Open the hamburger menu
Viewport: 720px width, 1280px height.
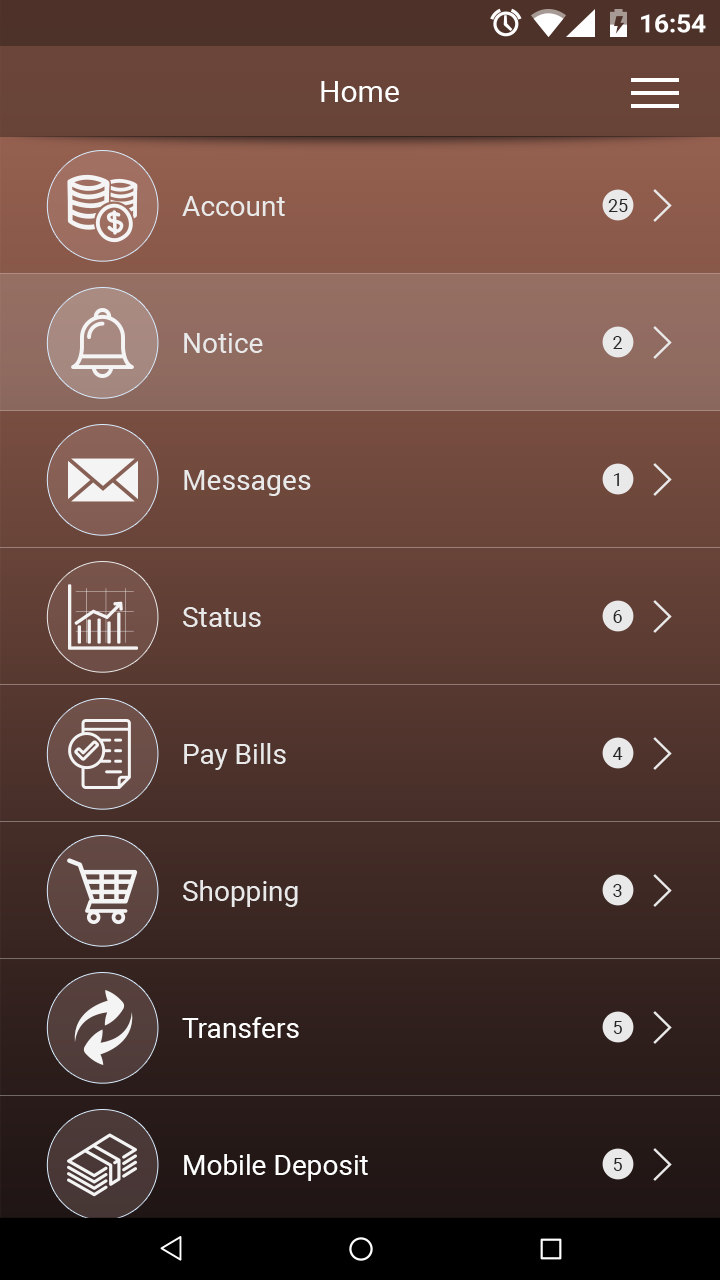[x=654, y=92]
